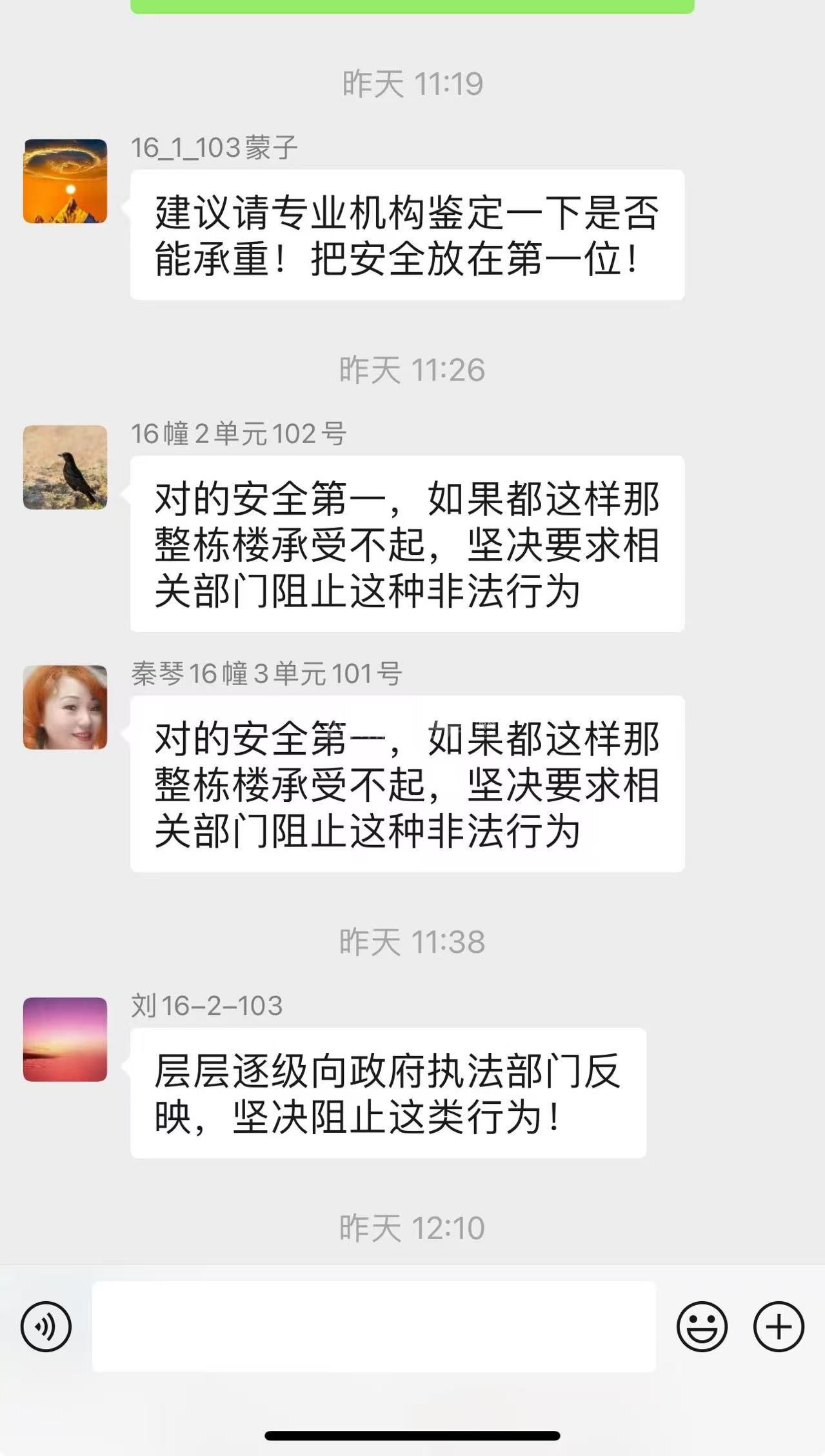The width and height of the screenshot is (825, 1456).
Task: Switch to voice message input
Action: click(x=46, y=1327)
